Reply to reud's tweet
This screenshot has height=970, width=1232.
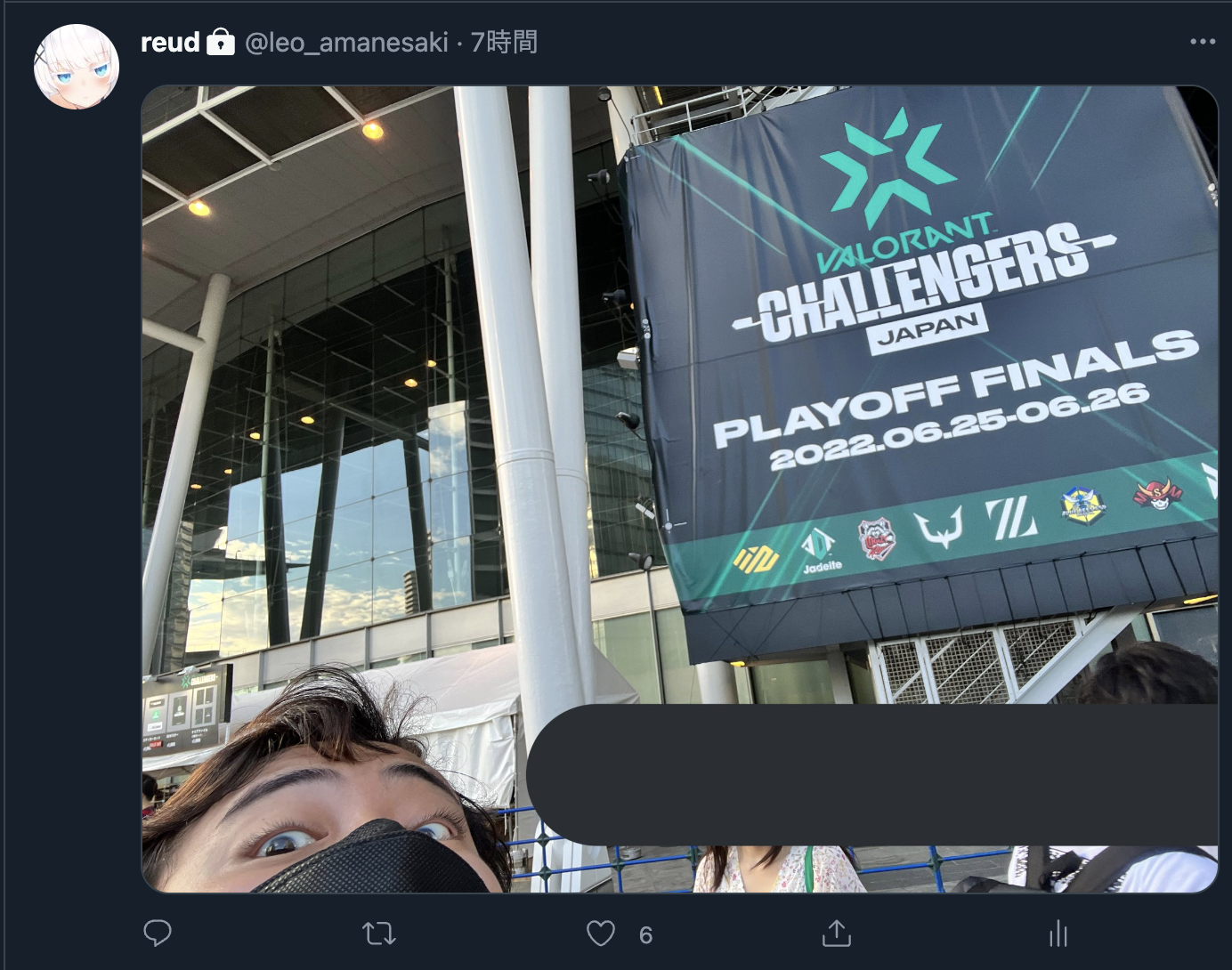(158, 933)
